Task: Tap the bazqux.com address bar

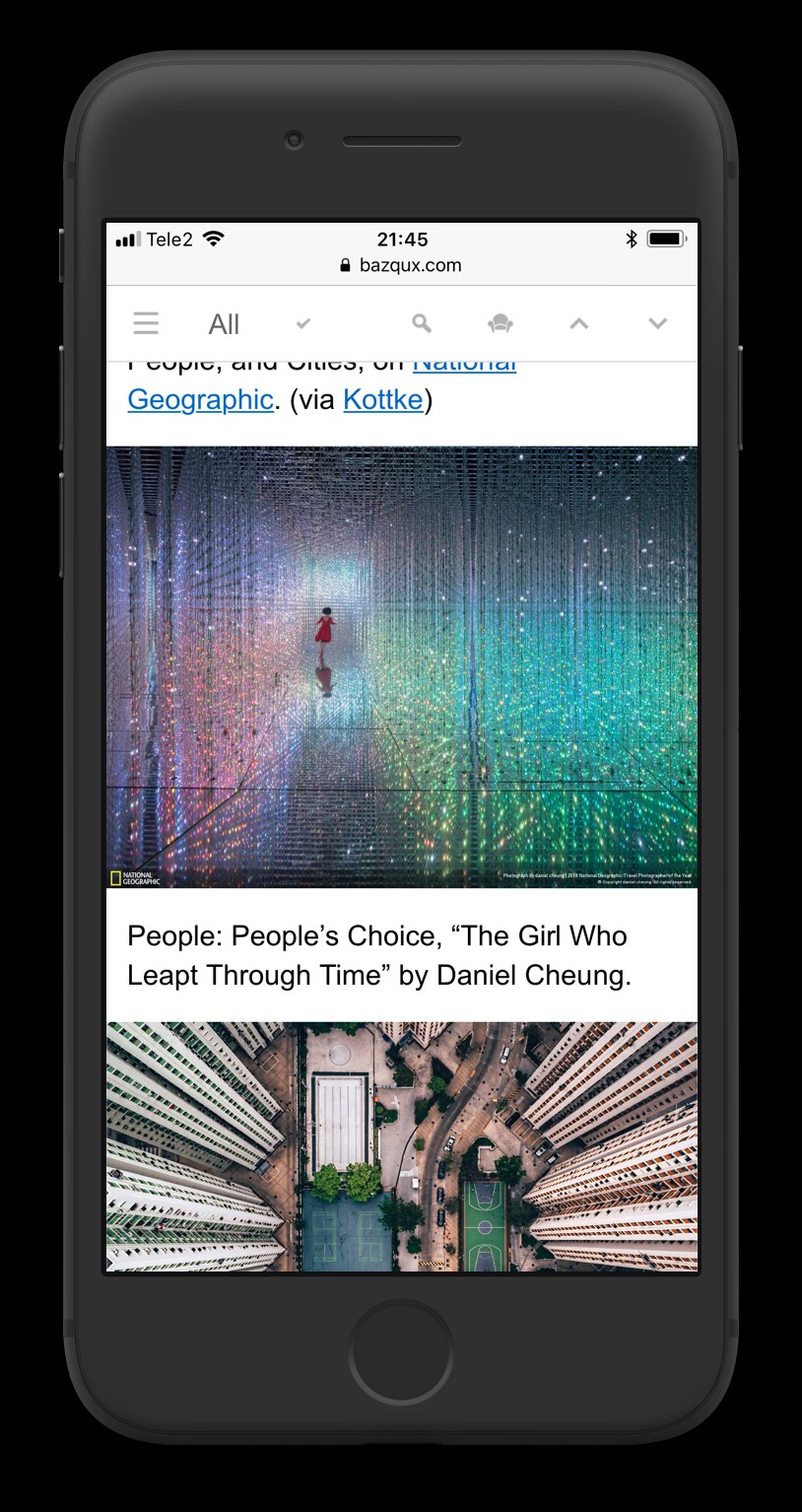Action: [x=402, y=265]
